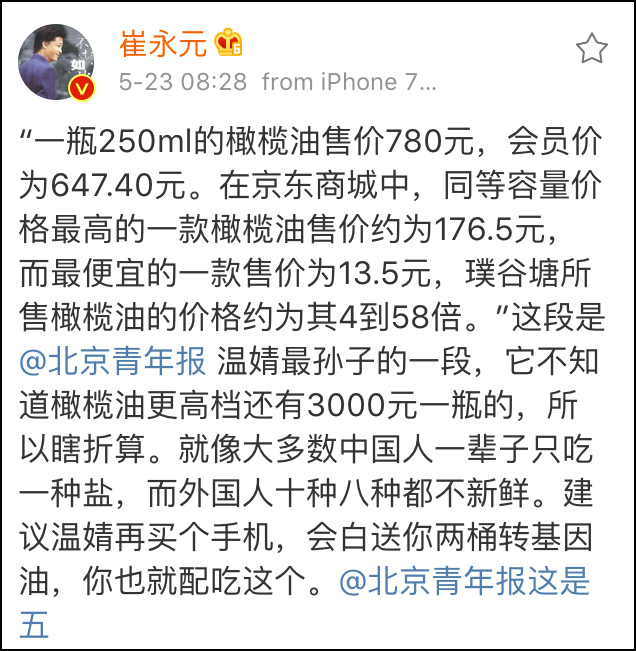Open the username 崔永元 profile link
The width and height of the screenshot is (636, 651).
point(164,44)
